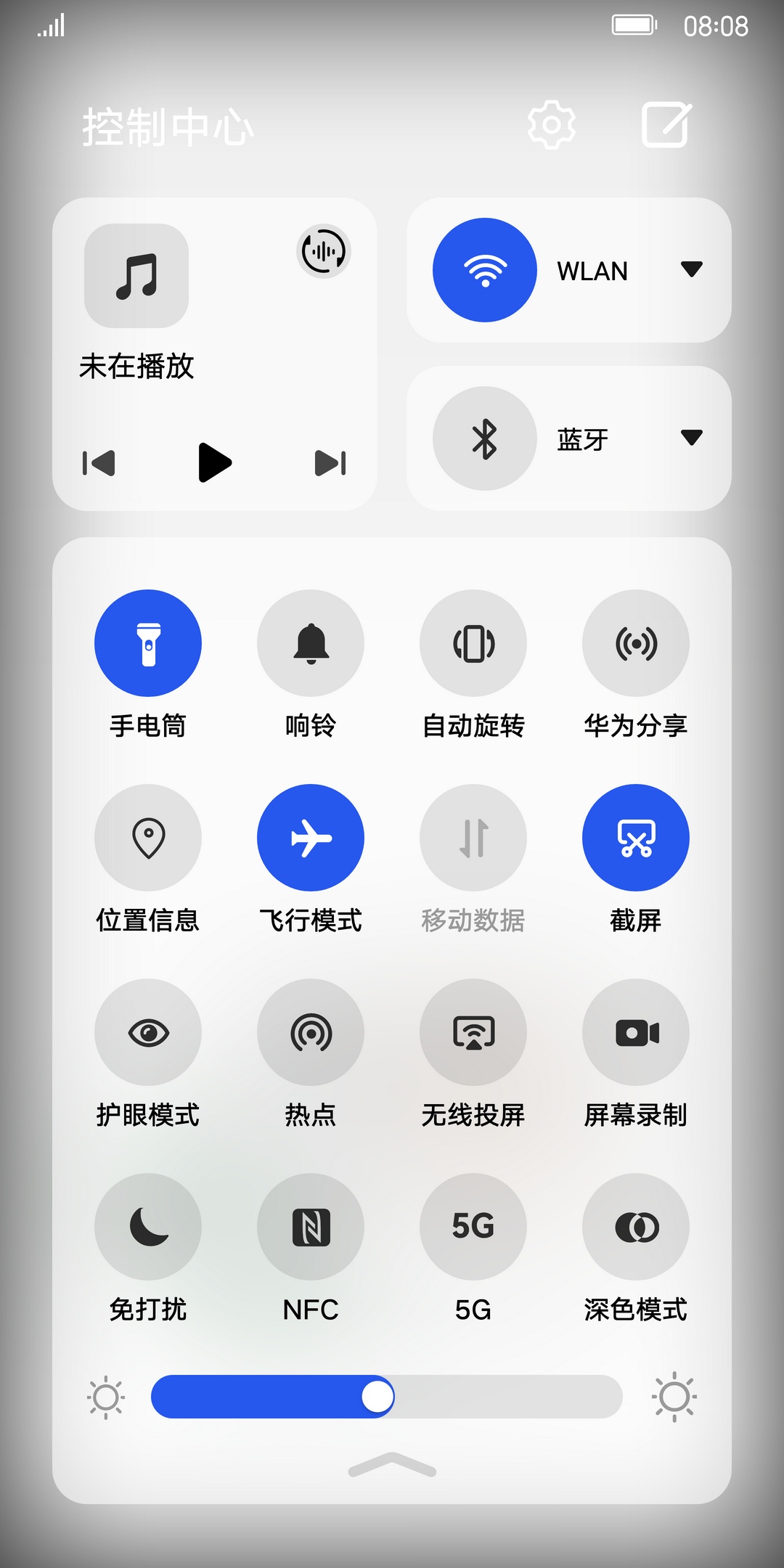Expand the 蓝牙 dropdown arrow
784x1568 pixels.
692,438
